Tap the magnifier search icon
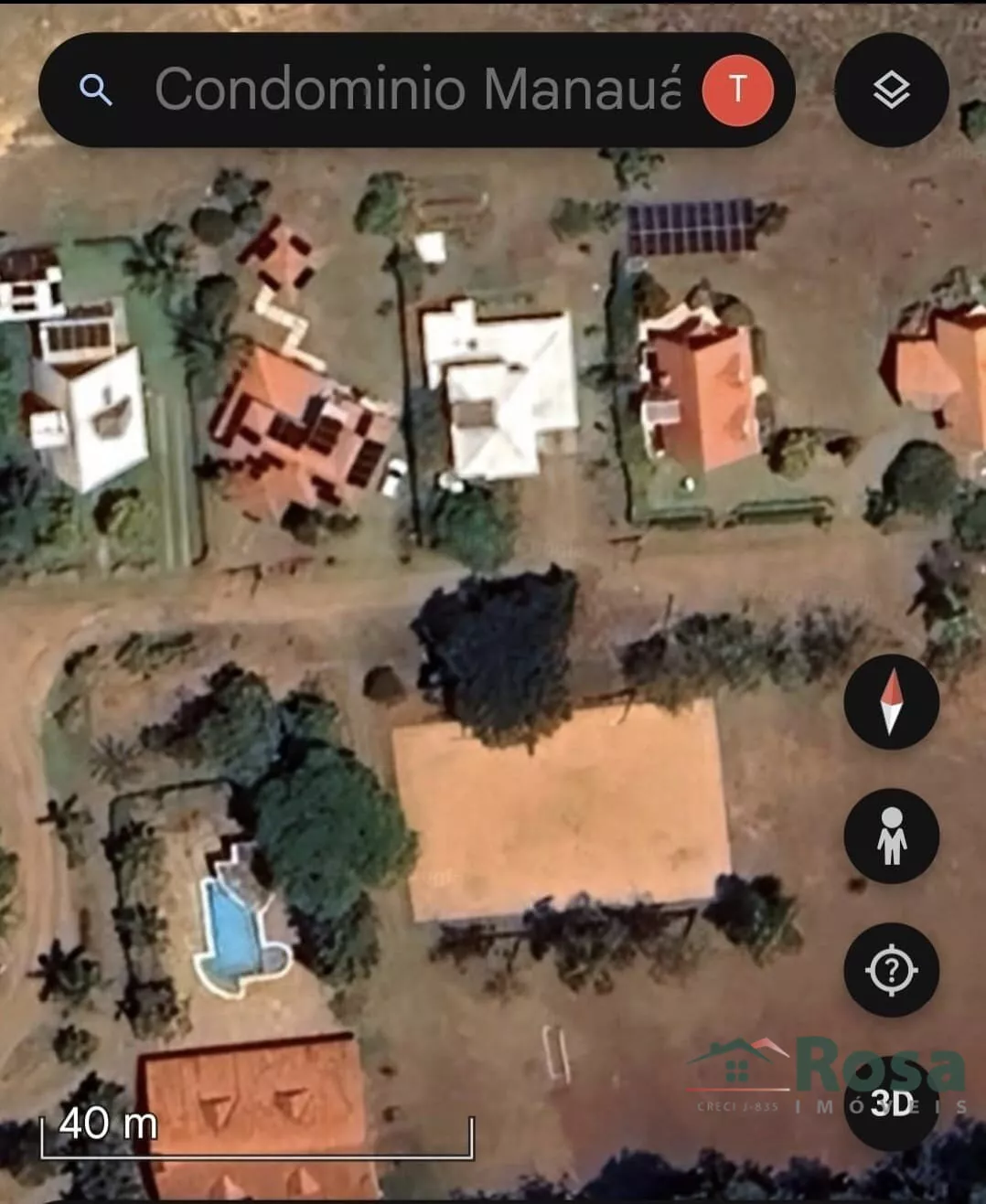The width and height of the screenshot is (986, 1204). tap(96, 90)
